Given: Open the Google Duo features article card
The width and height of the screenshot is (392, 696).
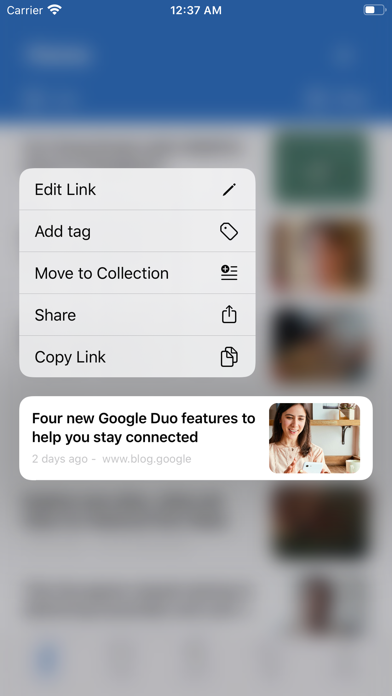Looking at the screenshot, I should (196, 438).
